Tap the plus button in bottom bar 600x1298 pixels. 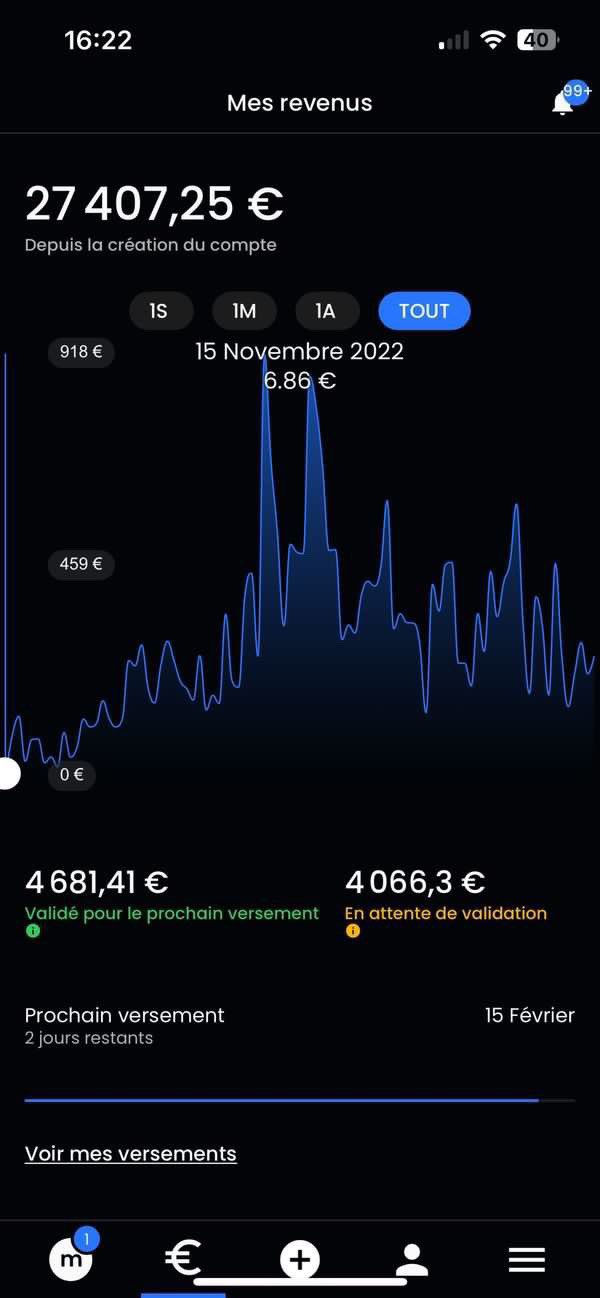tap(299, 1259)
